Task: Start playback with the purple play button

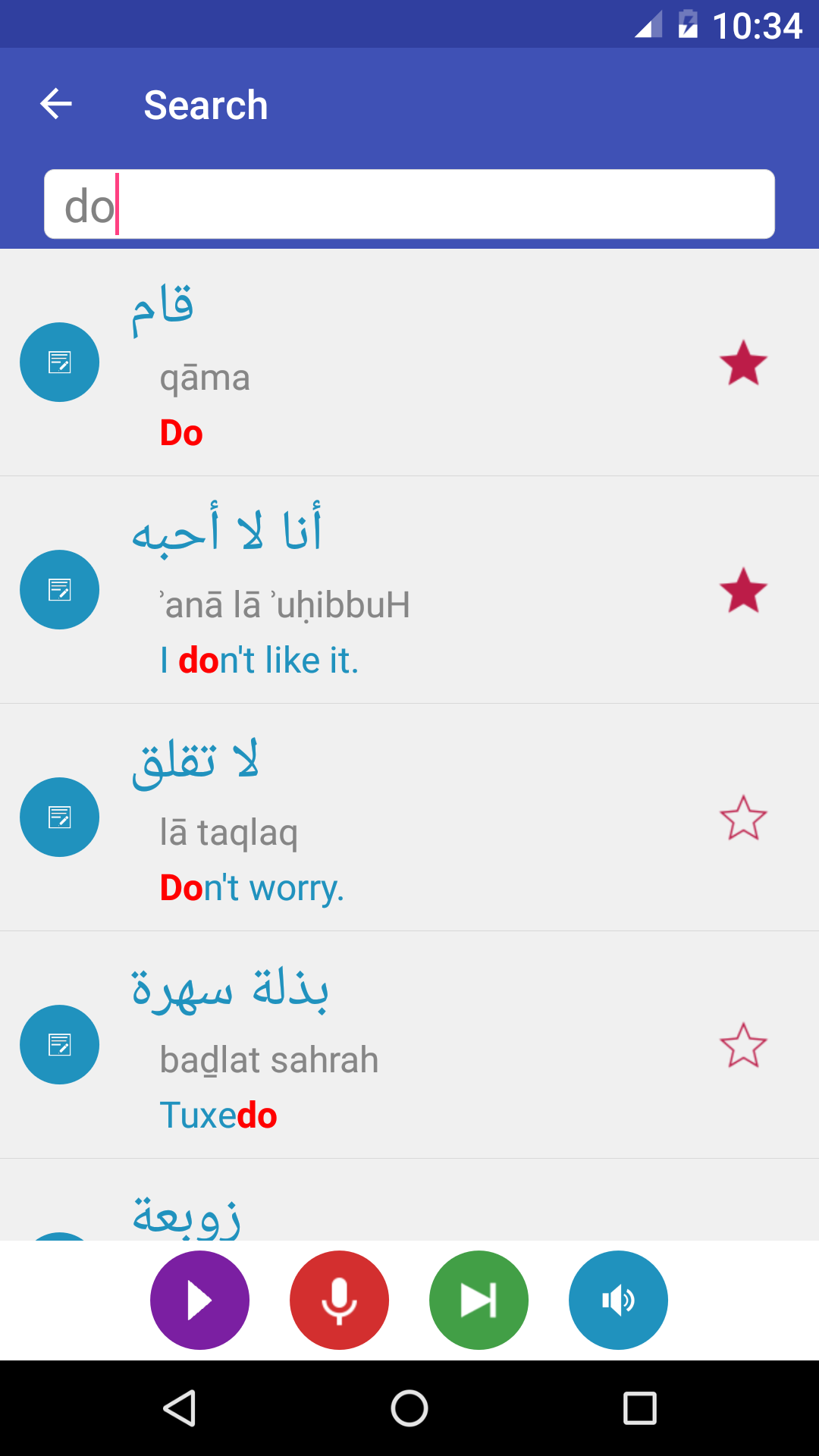Action: coord(199,1300)
